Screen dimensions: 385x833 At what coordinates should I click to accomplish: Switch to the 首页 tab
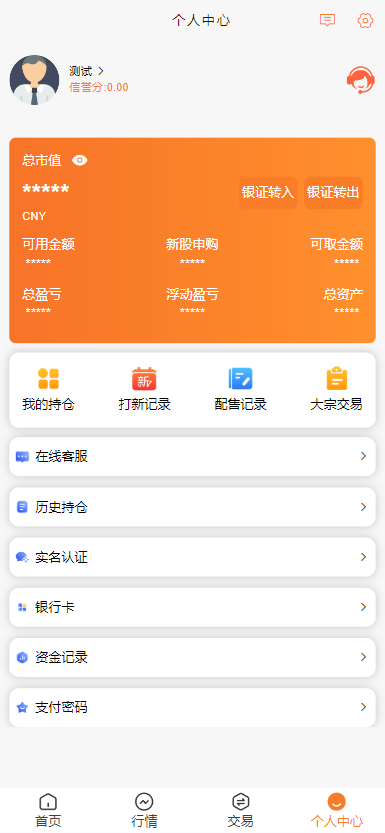(x=48, y=810)
